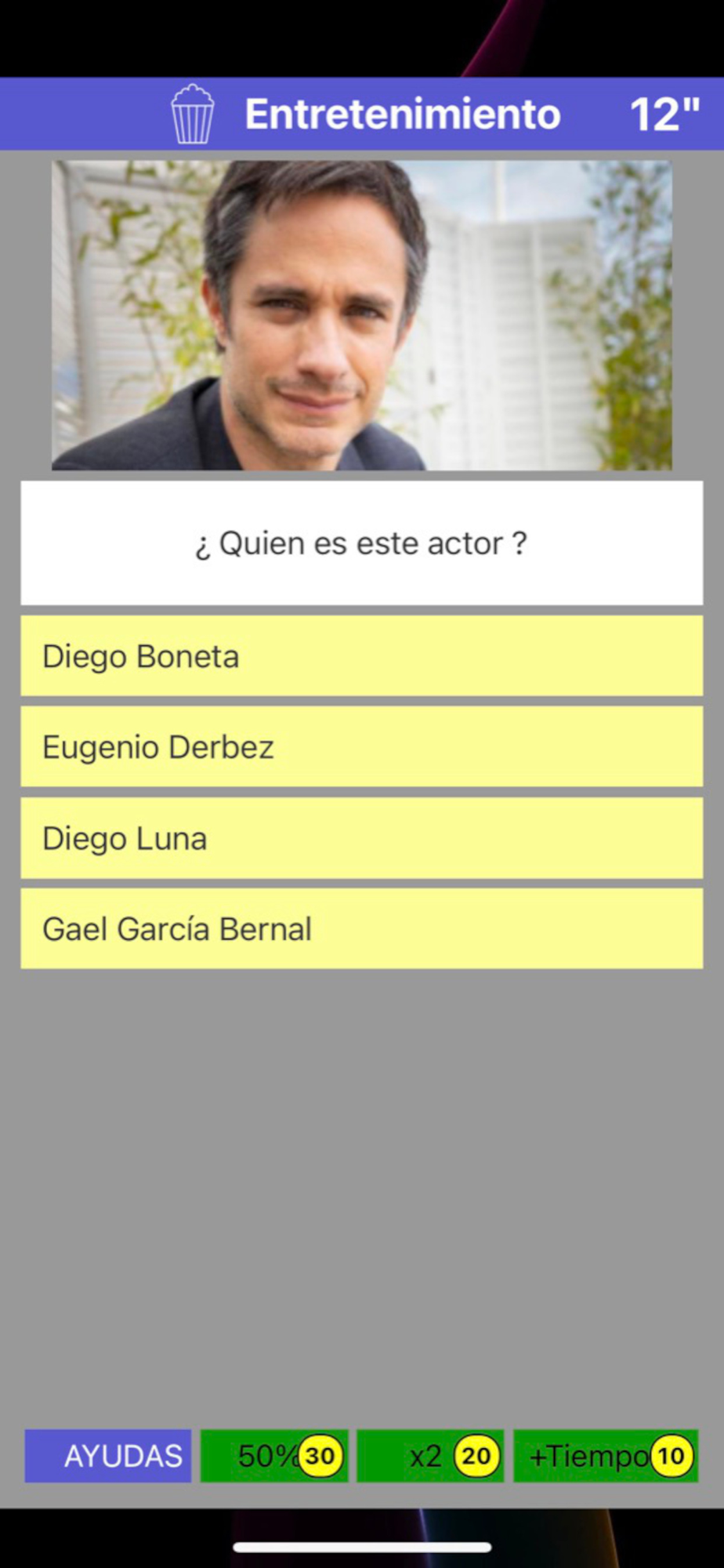
Task: Activate the x2 help for 20 coins
Action: tap(430, 1456)
